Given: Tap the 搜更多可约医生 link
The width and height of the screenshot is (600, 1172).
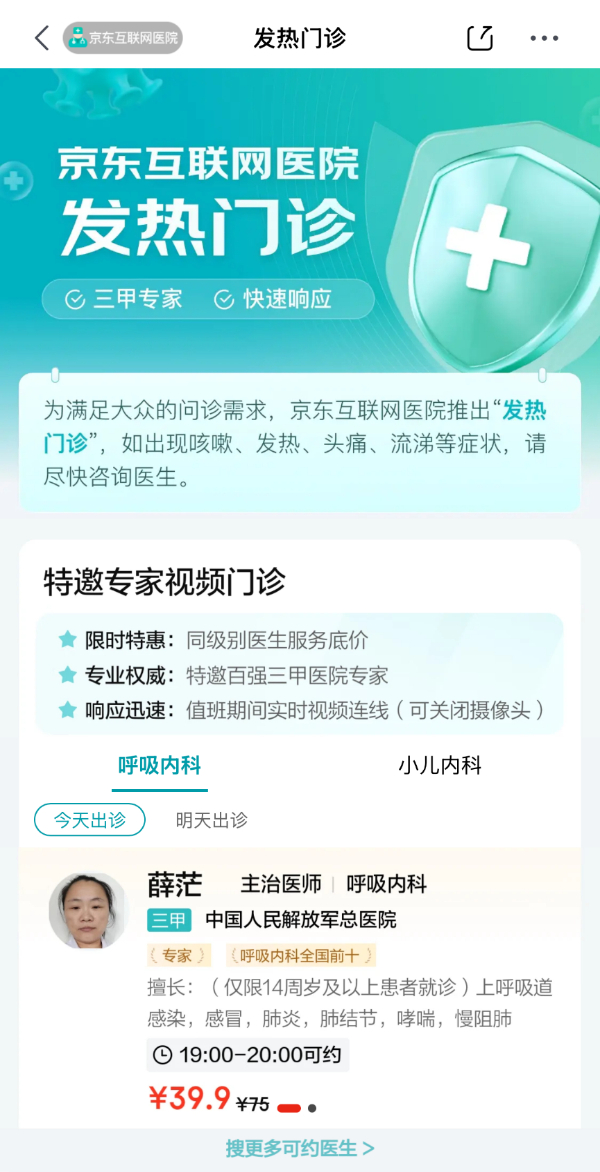Looking at the screenshot, I should pyautogui.click(x=300, y=1148).
